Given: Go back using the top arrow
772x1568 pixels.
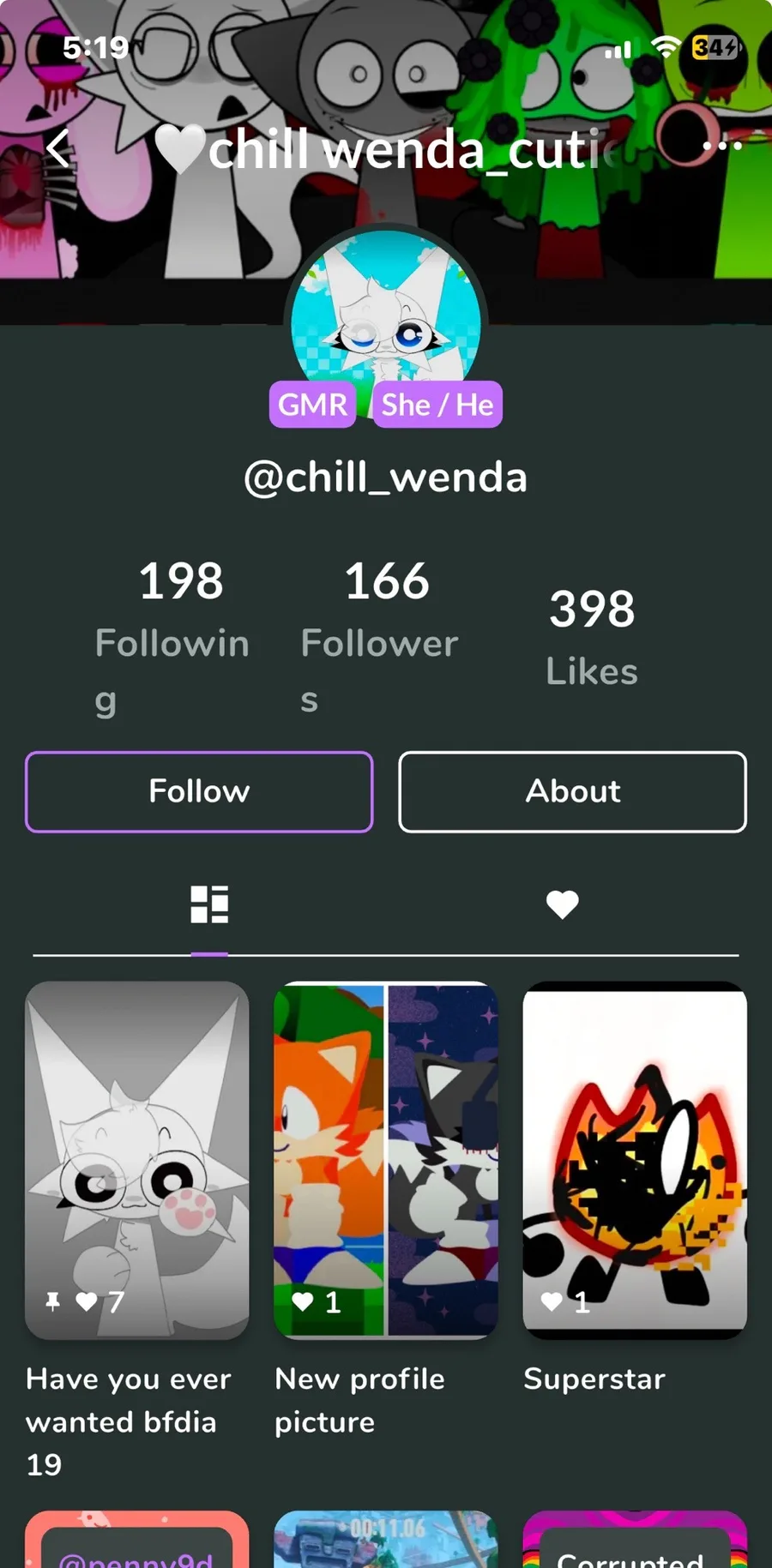Looking at the screenshot, I should pyautogui.click(x=57, y=148).
